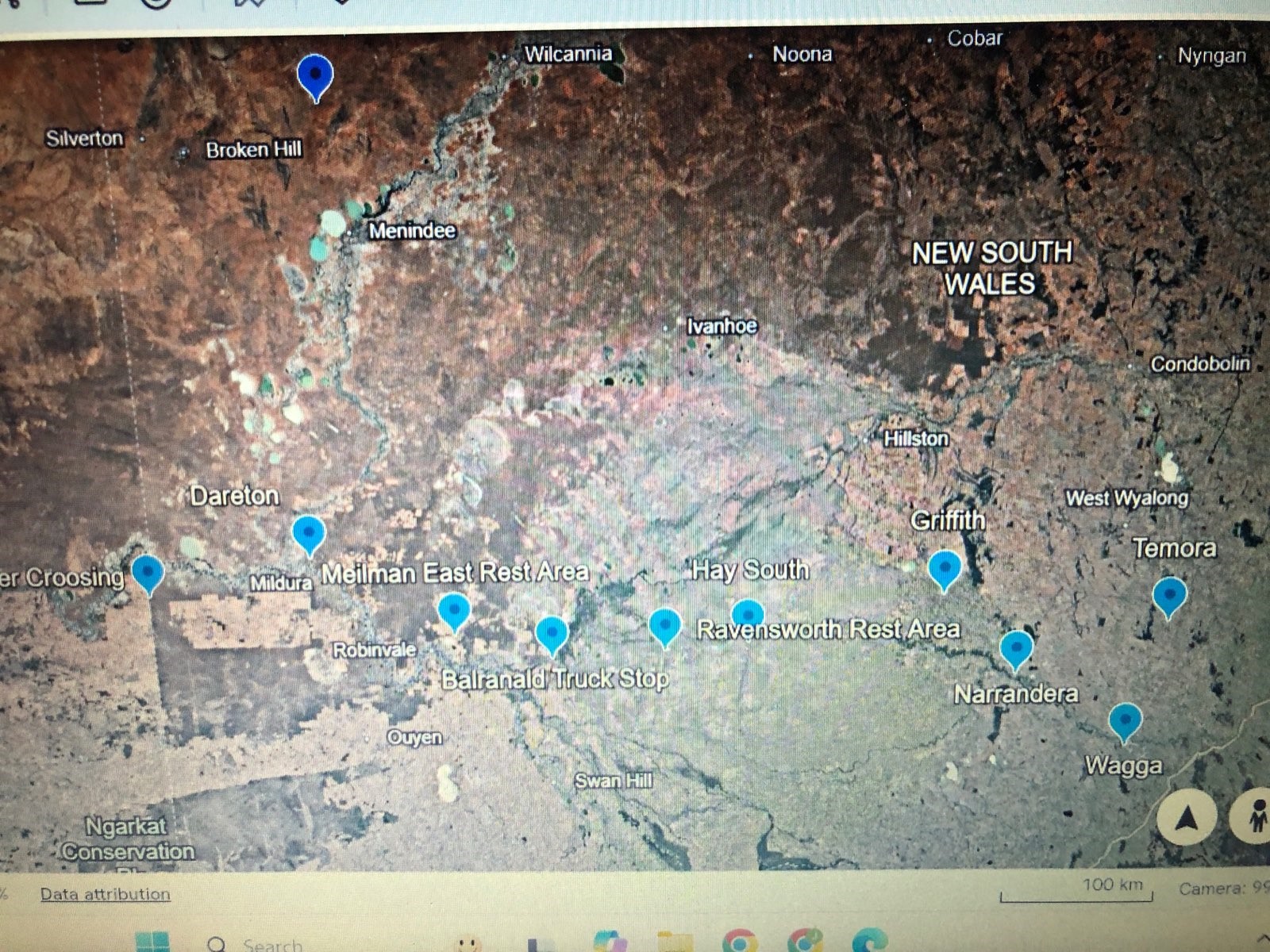Tap the compass arrow to reset north

1187,817
